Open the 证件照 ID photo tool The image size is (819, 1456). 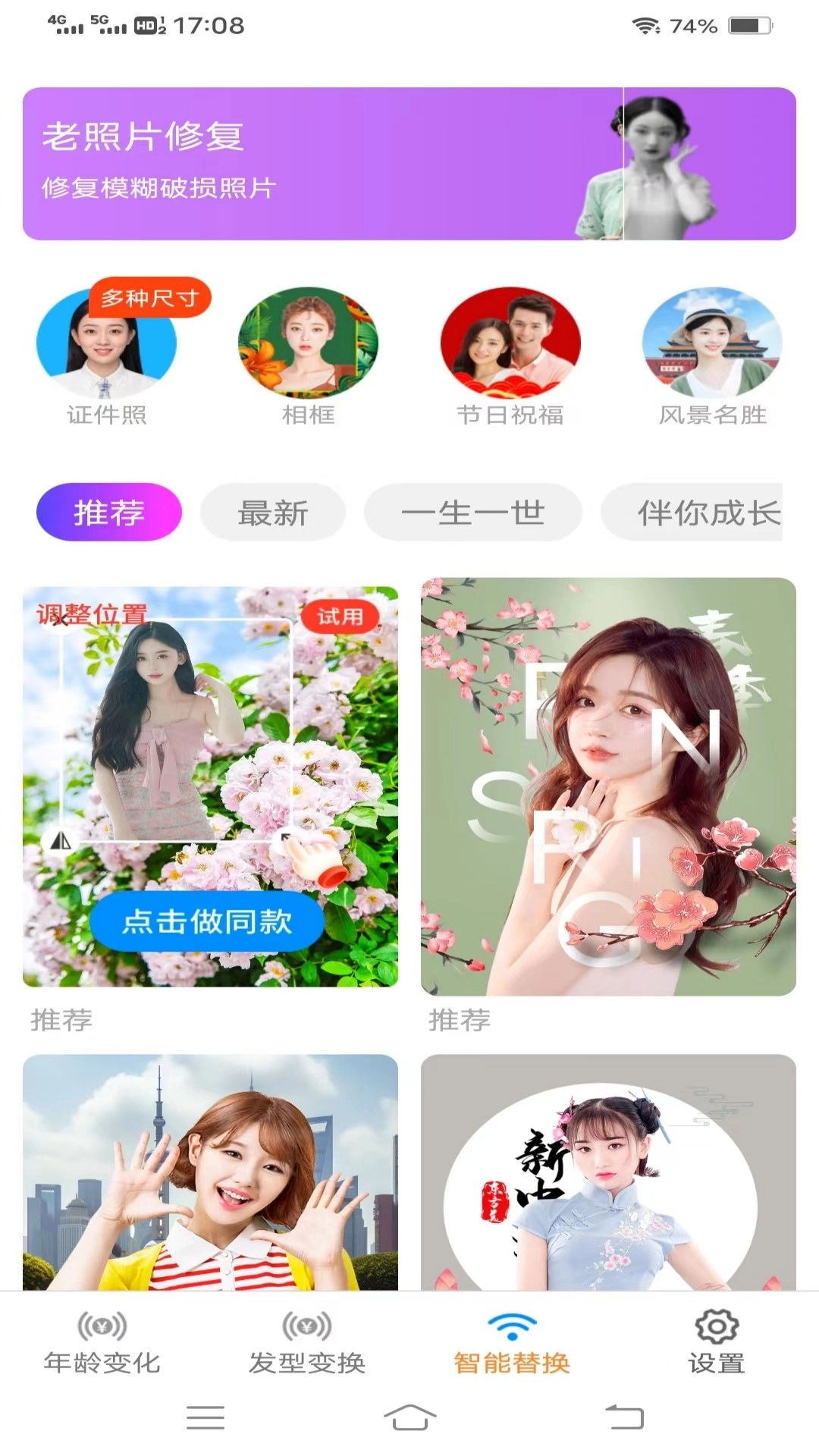pos(106,344)
